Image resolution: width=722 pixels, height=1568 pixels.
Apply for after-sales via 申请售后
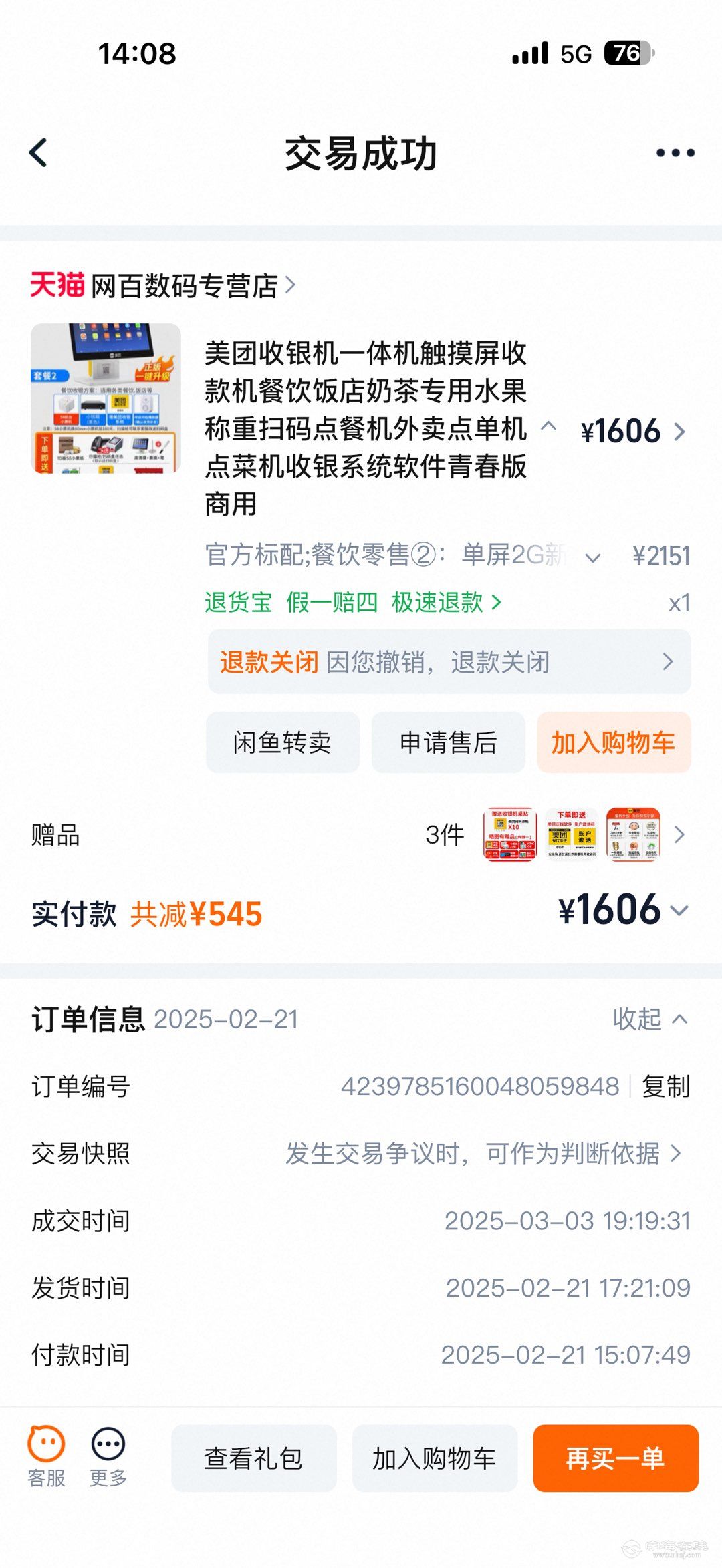(448, 742)
